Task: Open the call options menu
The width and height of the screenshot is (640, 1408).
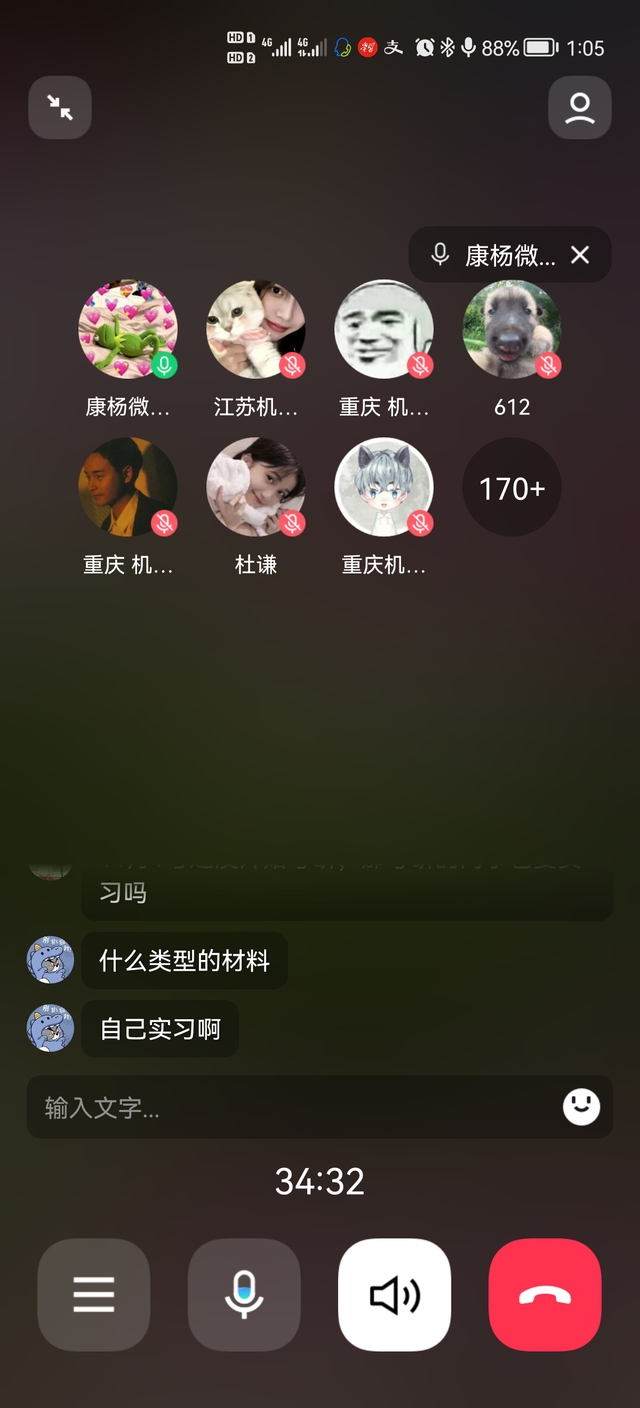Action: click(94, 1295)
